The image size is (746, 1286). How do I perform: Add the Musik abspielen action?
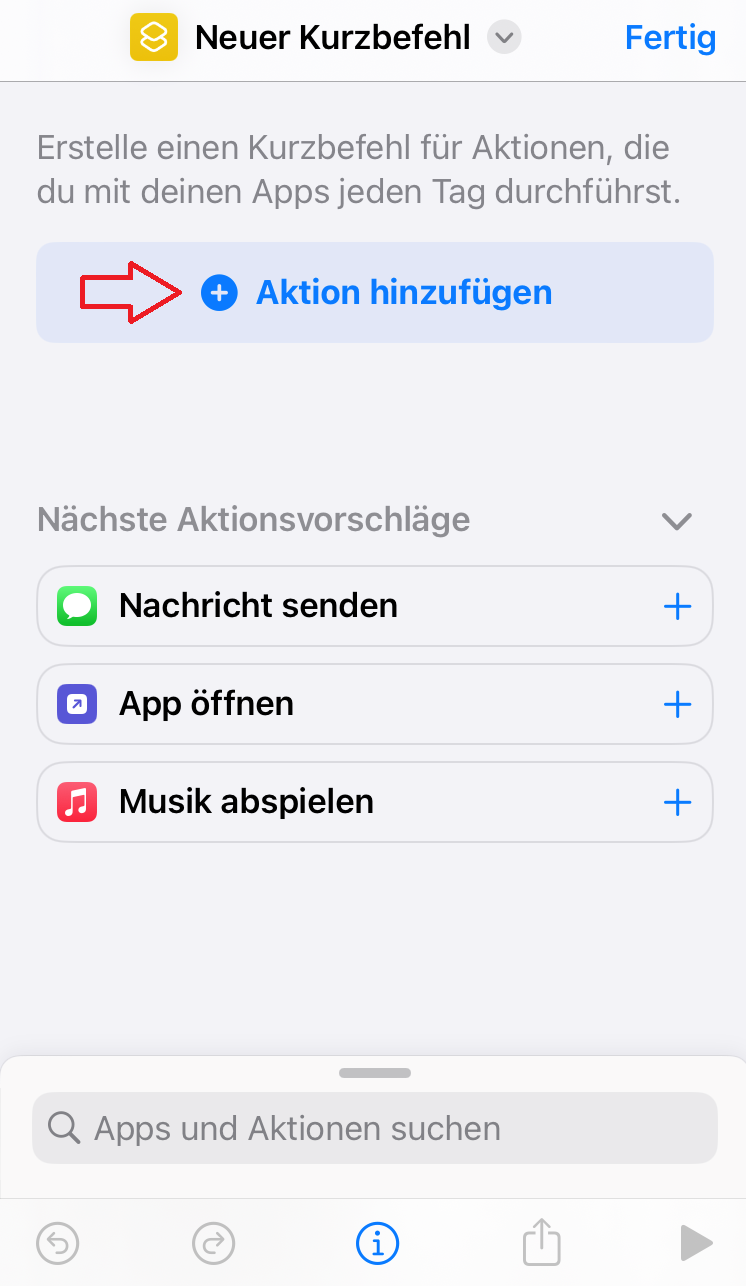tap(677, 802)
